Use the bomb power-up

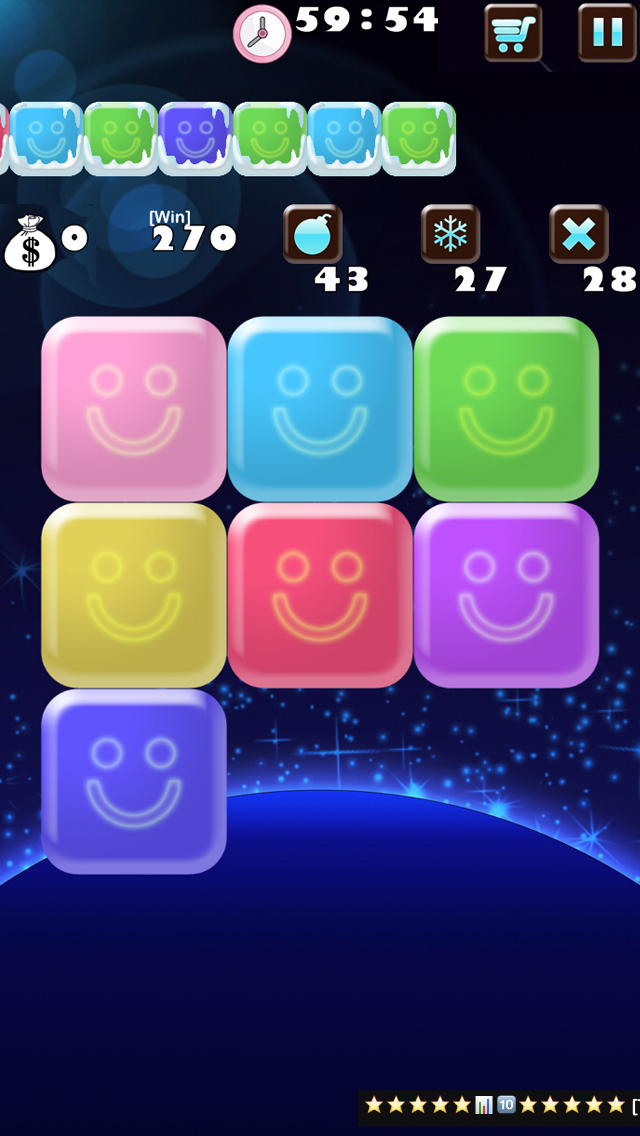[x=313, y=235]
